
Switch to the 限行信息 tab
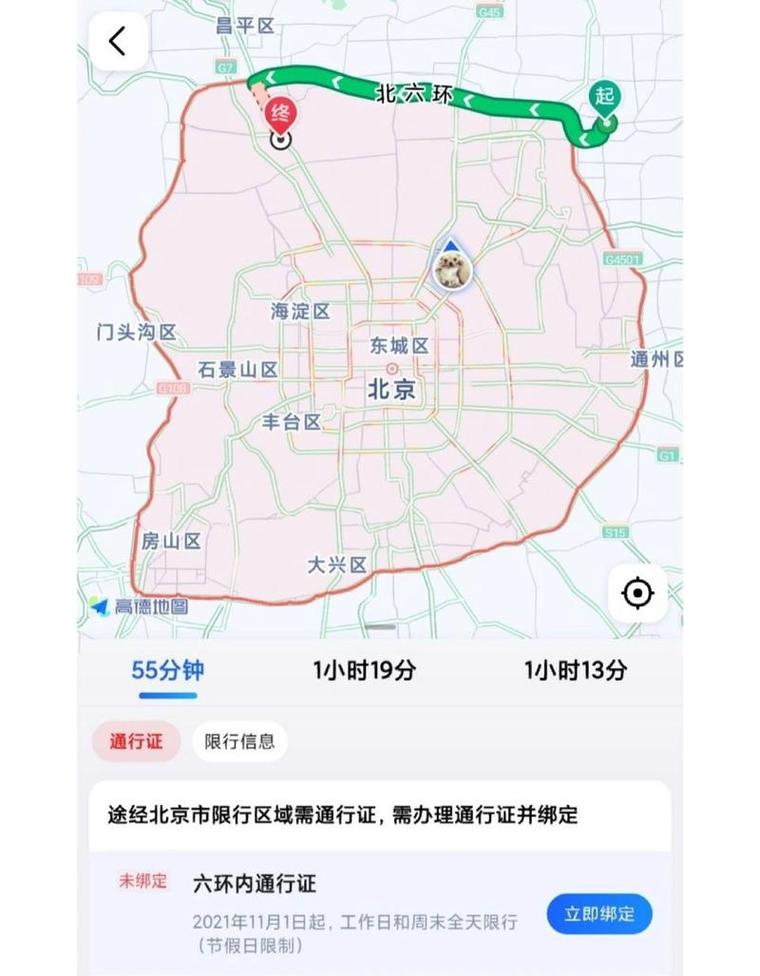pyautogui.click(x=238, y=742)
